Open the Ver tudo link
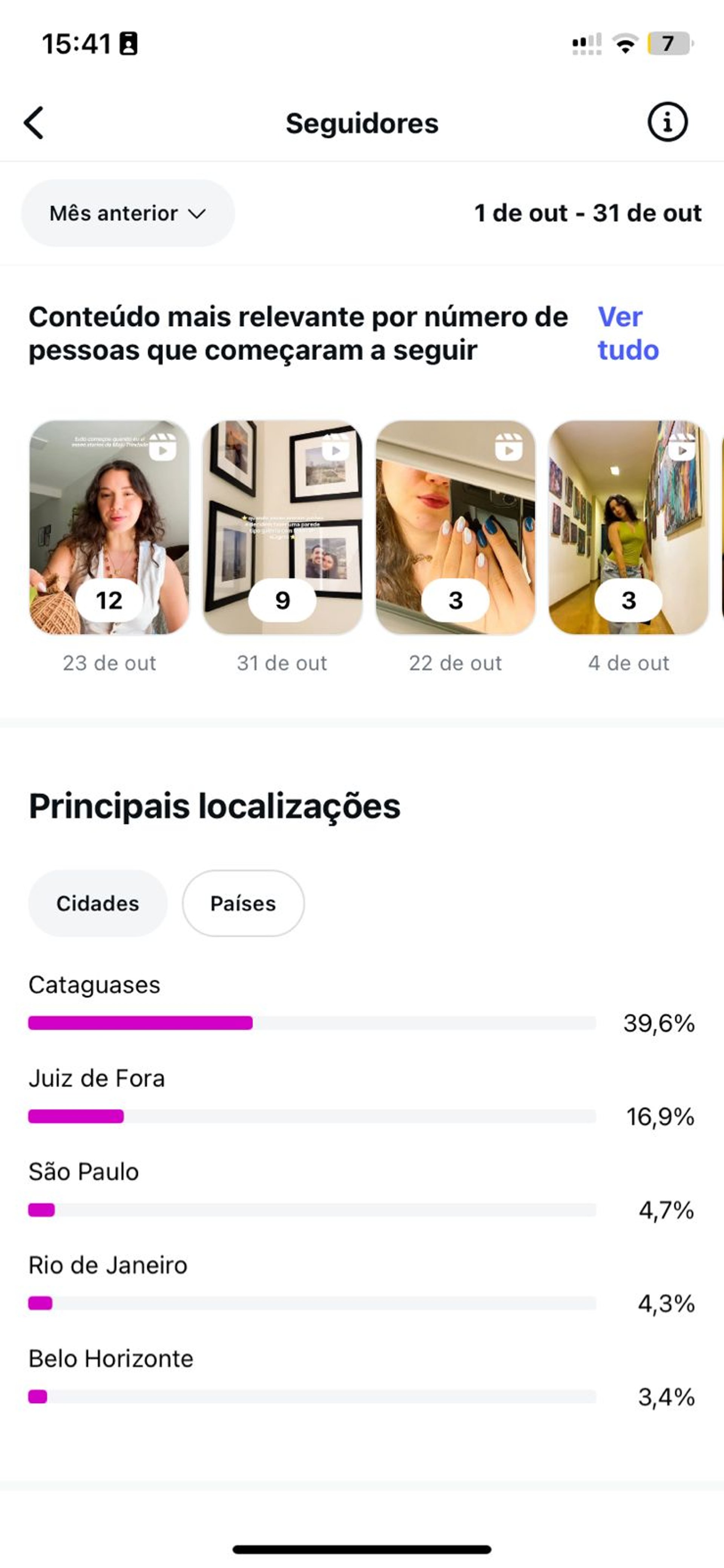The image size is (724, 1568). click(x=627, y=334)
